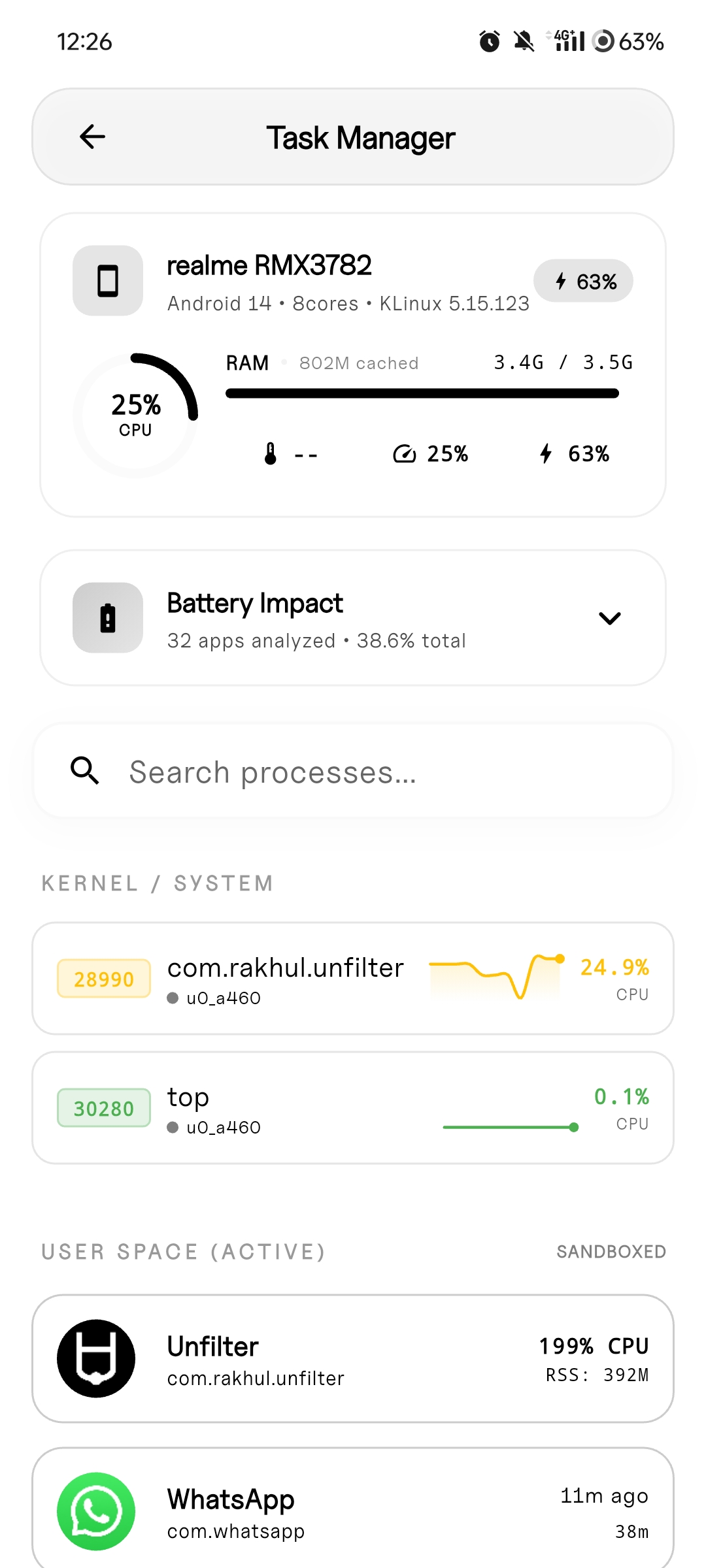Tap the WhatsApp app icon
The width and height of the screenshot is (706, 1568).
pos(95,1512)
